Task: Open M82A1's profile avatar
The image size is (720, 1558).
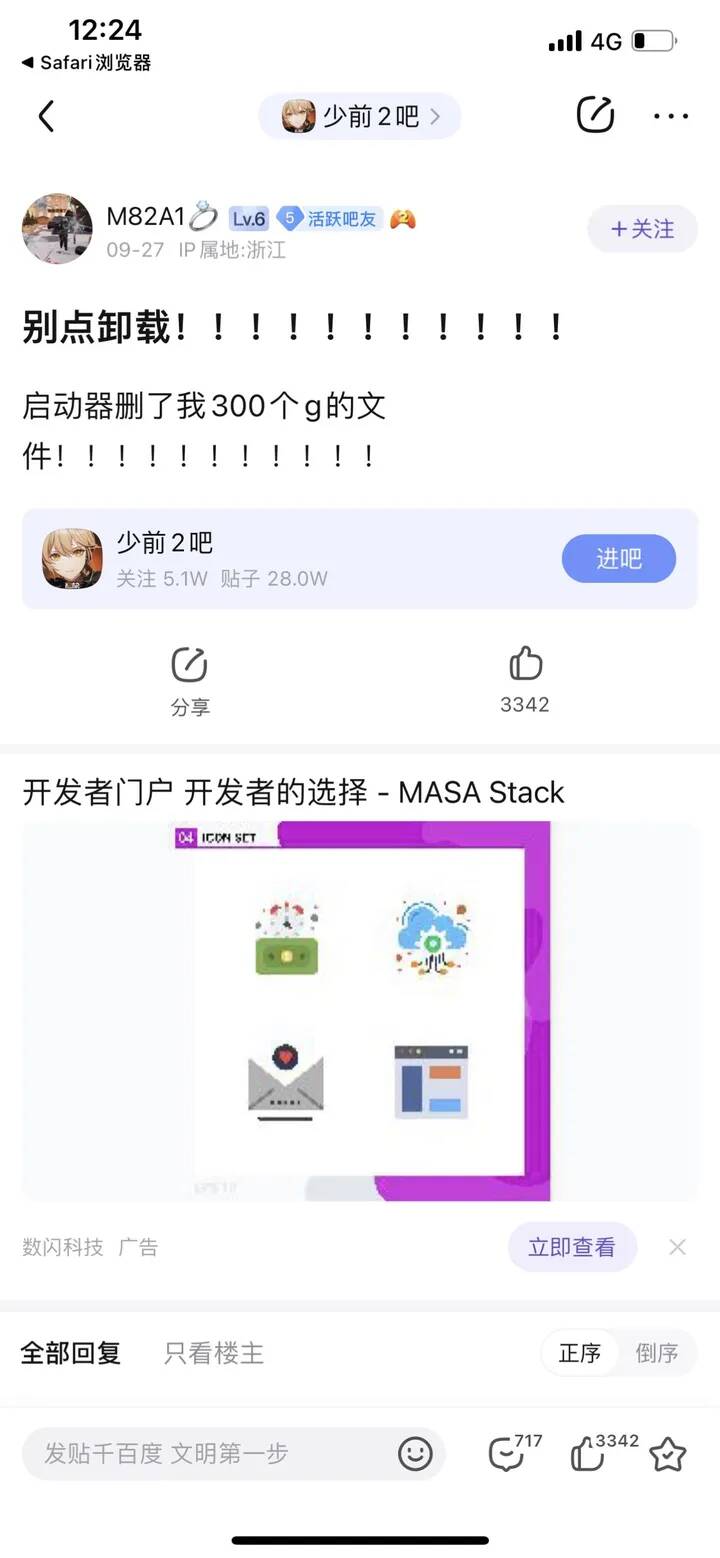Action: point(57,229)
